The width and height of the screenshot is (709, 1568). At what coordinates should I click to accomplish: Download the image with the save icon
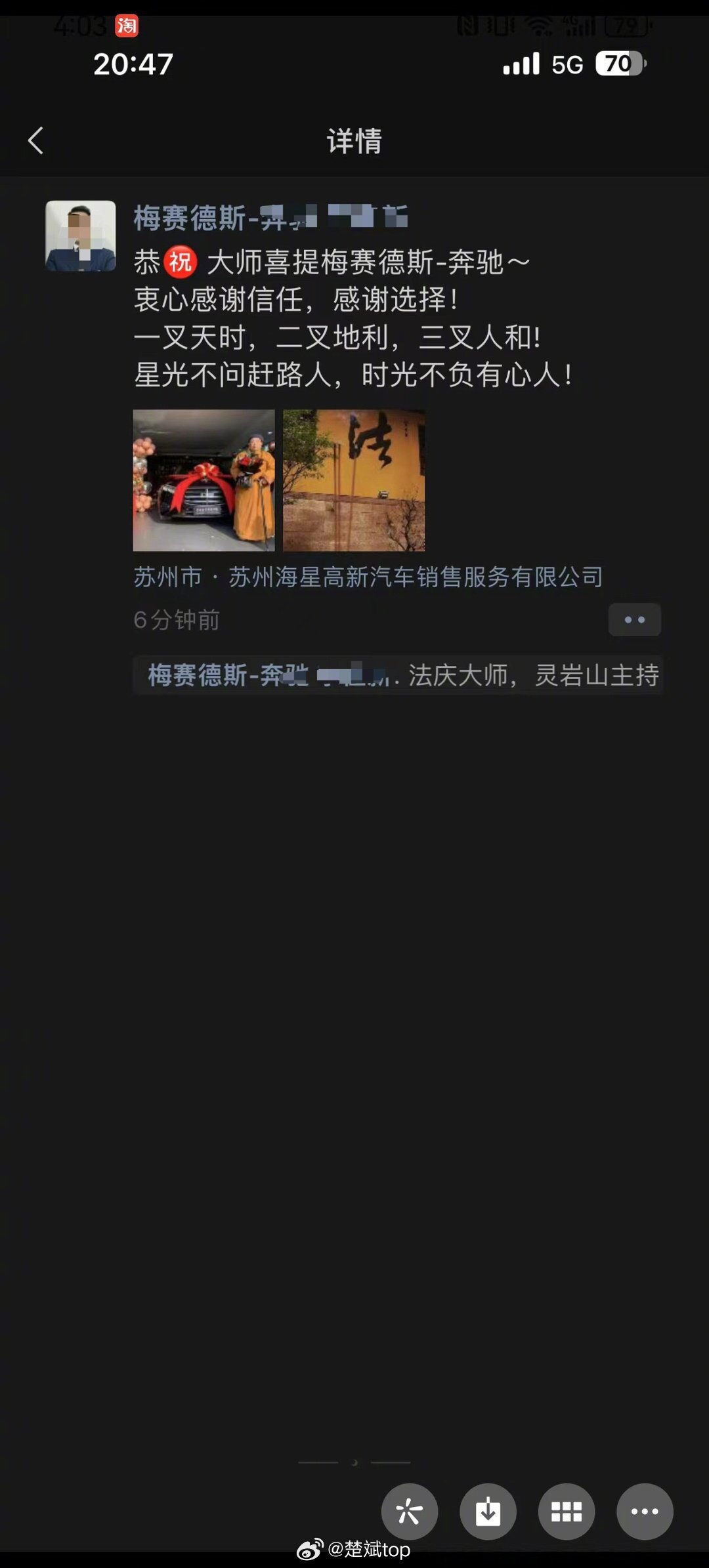click(488, 1512)
